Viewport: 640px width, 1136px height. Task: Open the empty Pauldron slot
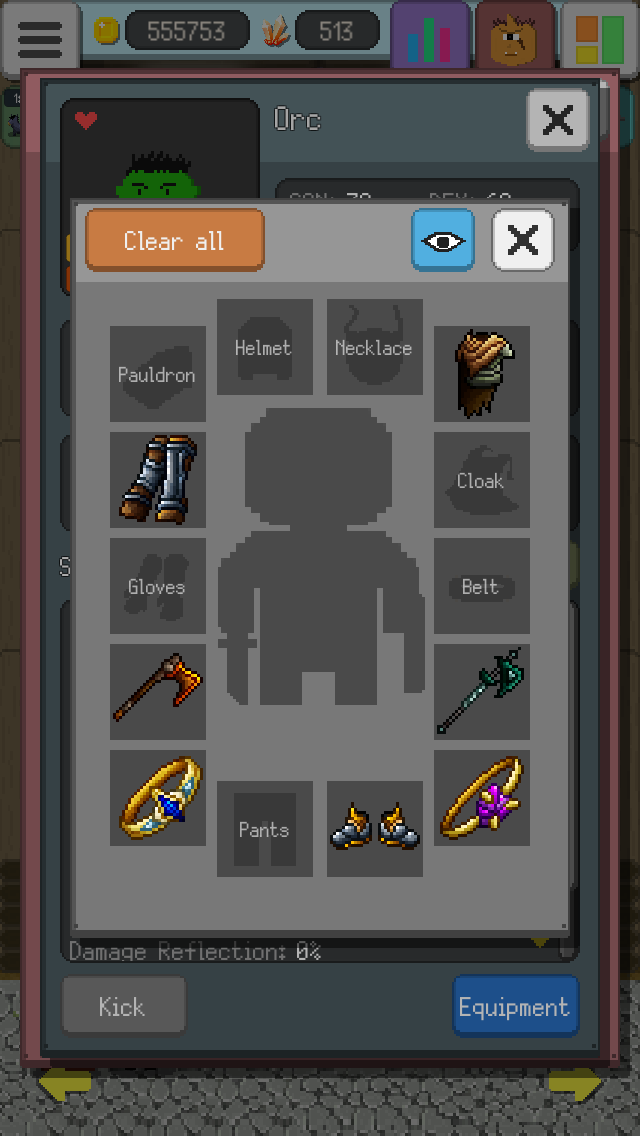pos(157,374)
